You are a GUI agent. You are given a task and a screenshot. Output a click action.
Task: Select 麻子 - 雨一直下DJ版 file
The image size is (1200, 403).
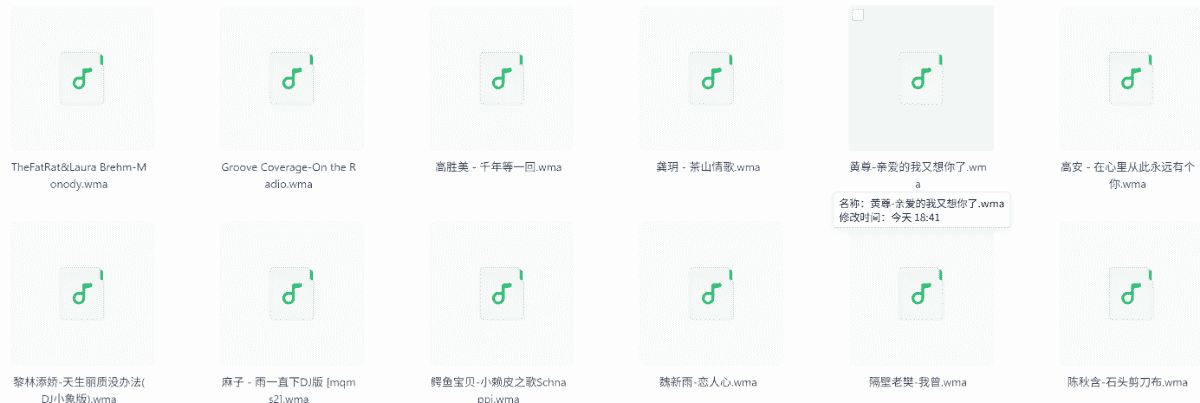click(x=291, y=292)
